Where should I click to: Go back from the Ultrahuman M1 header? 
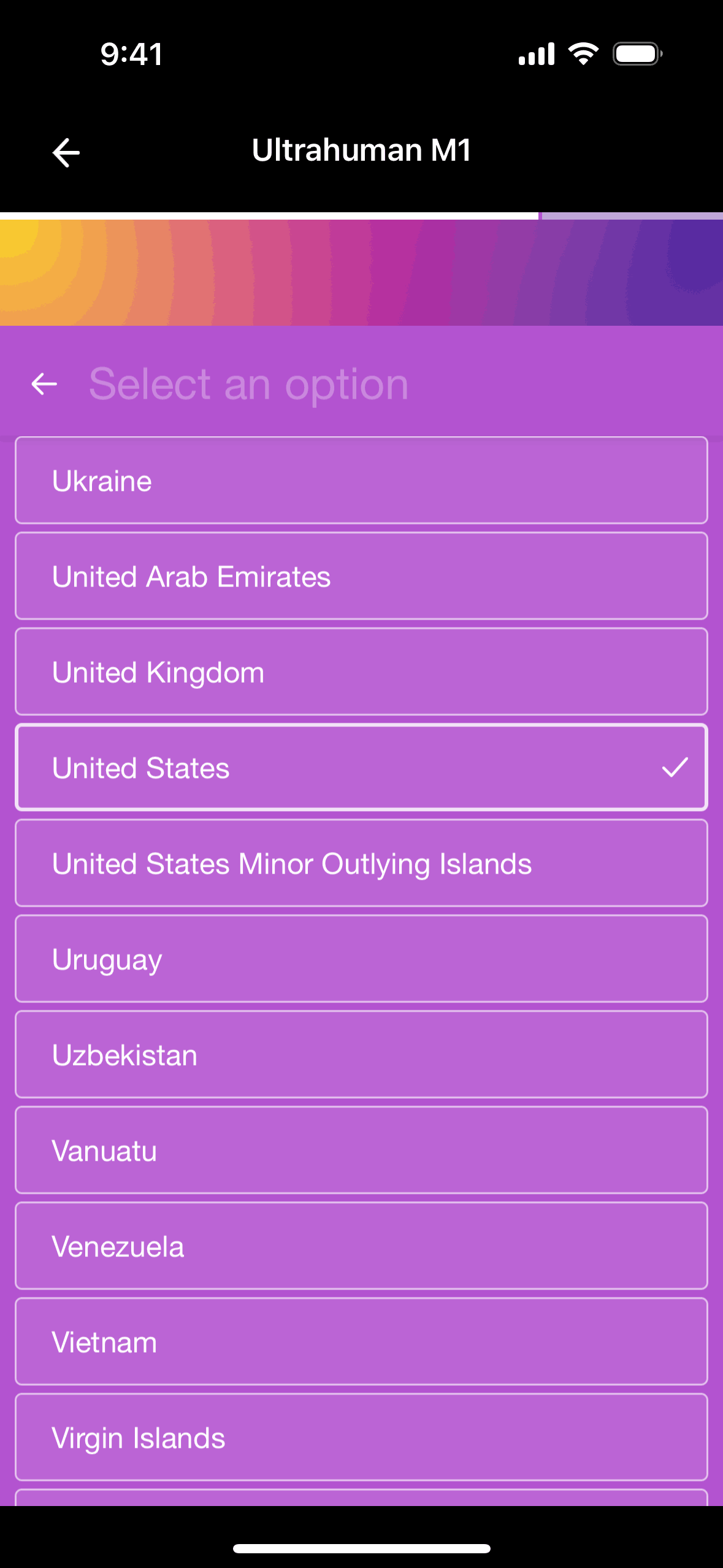[66, 152]
